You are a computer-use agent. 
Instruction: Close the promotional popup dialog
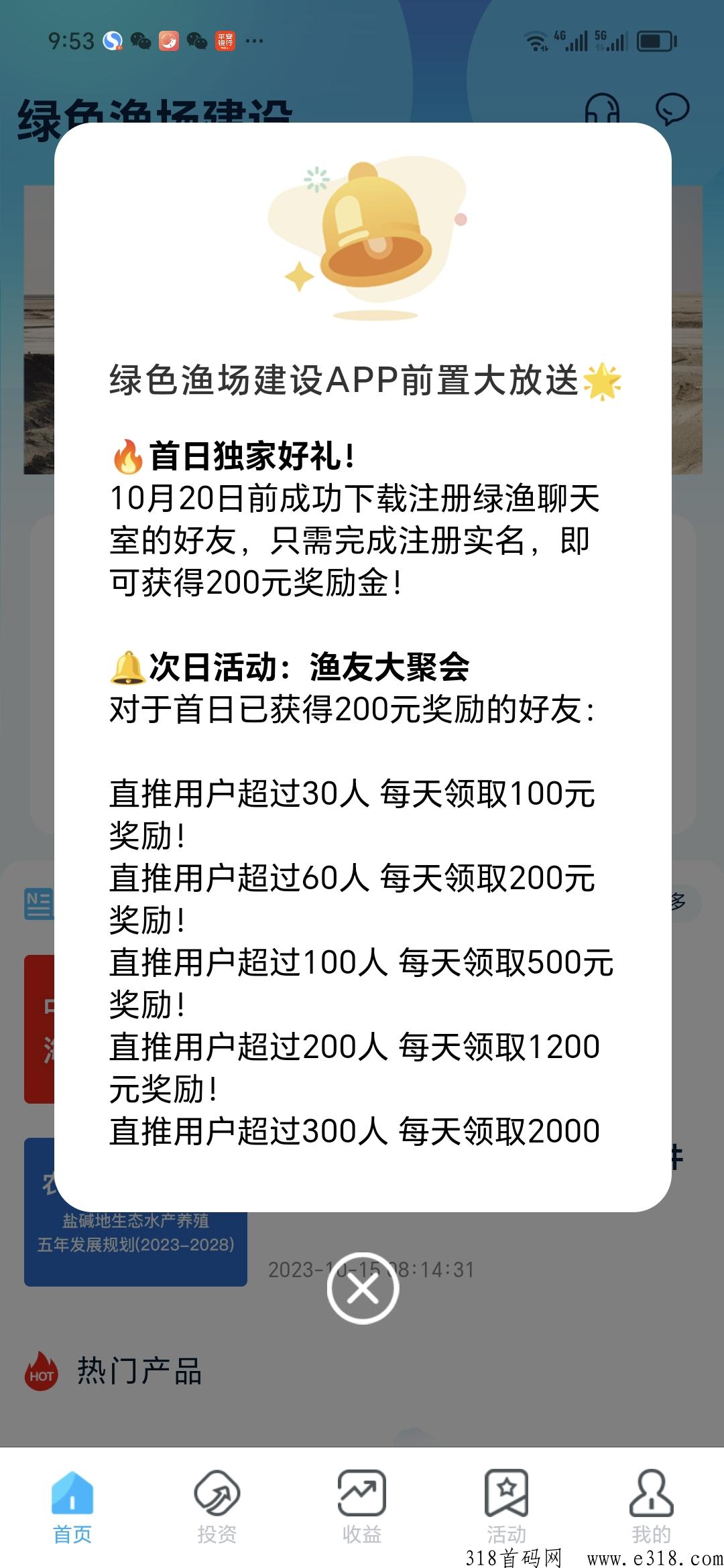tap(363, 1287)
